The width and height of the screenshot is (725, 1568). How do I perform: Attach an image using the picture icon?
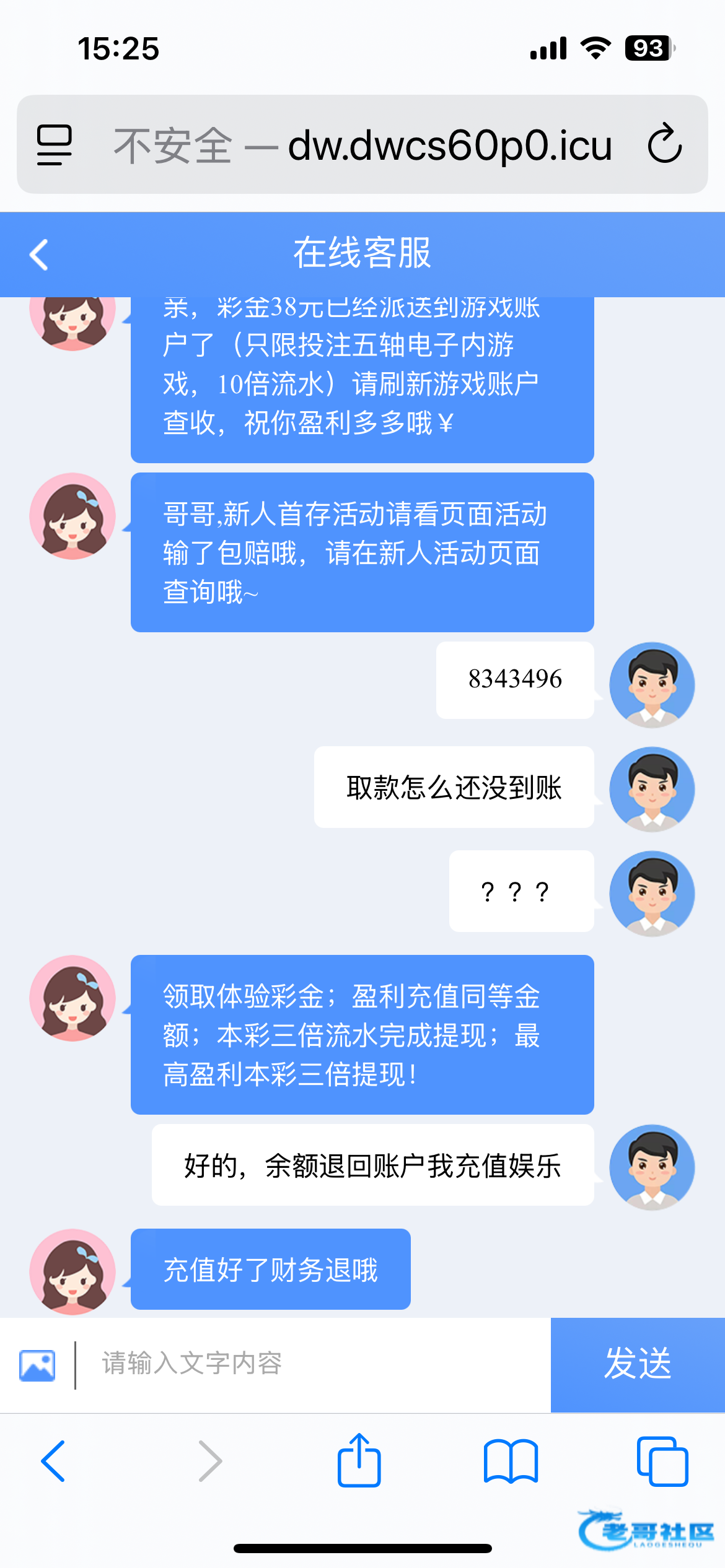coord(37,1365)
